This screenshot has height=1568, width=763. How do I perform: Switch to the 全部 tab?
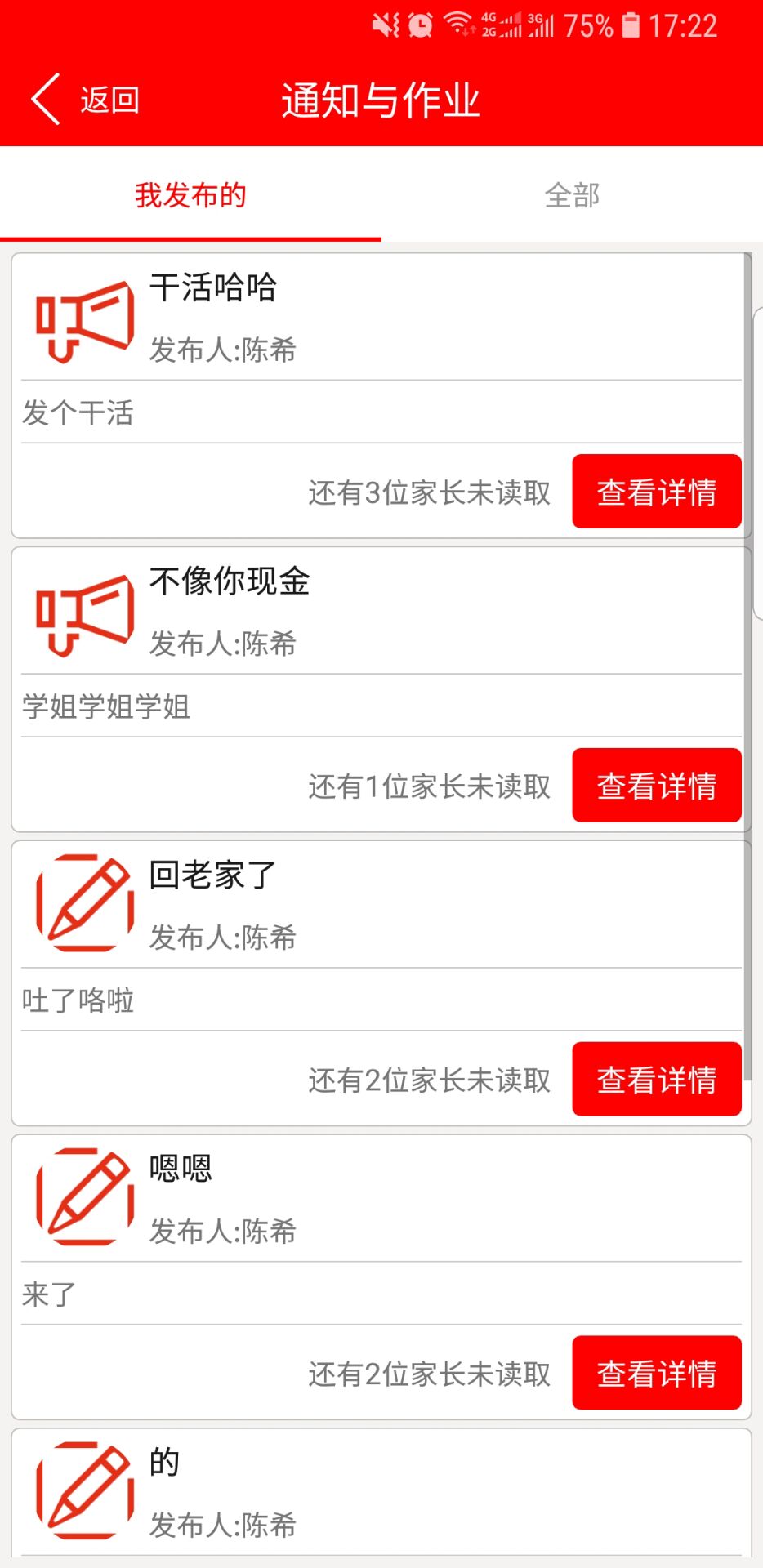tap(572, 196)
